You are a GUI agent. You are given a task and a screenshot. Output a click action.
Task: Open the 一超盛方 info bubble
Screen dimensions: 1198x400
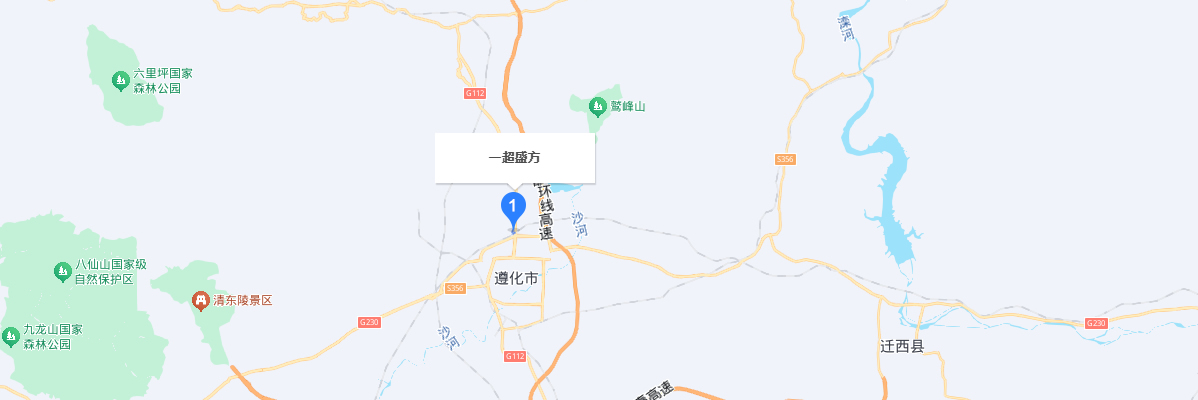(x=515, y=158)
